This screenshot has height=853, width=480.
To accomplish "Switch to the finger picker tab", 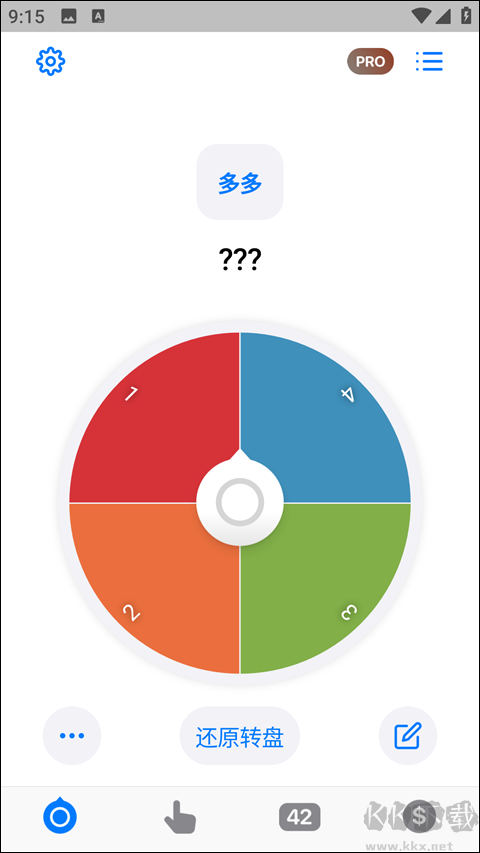I will [x=180, y=817].
